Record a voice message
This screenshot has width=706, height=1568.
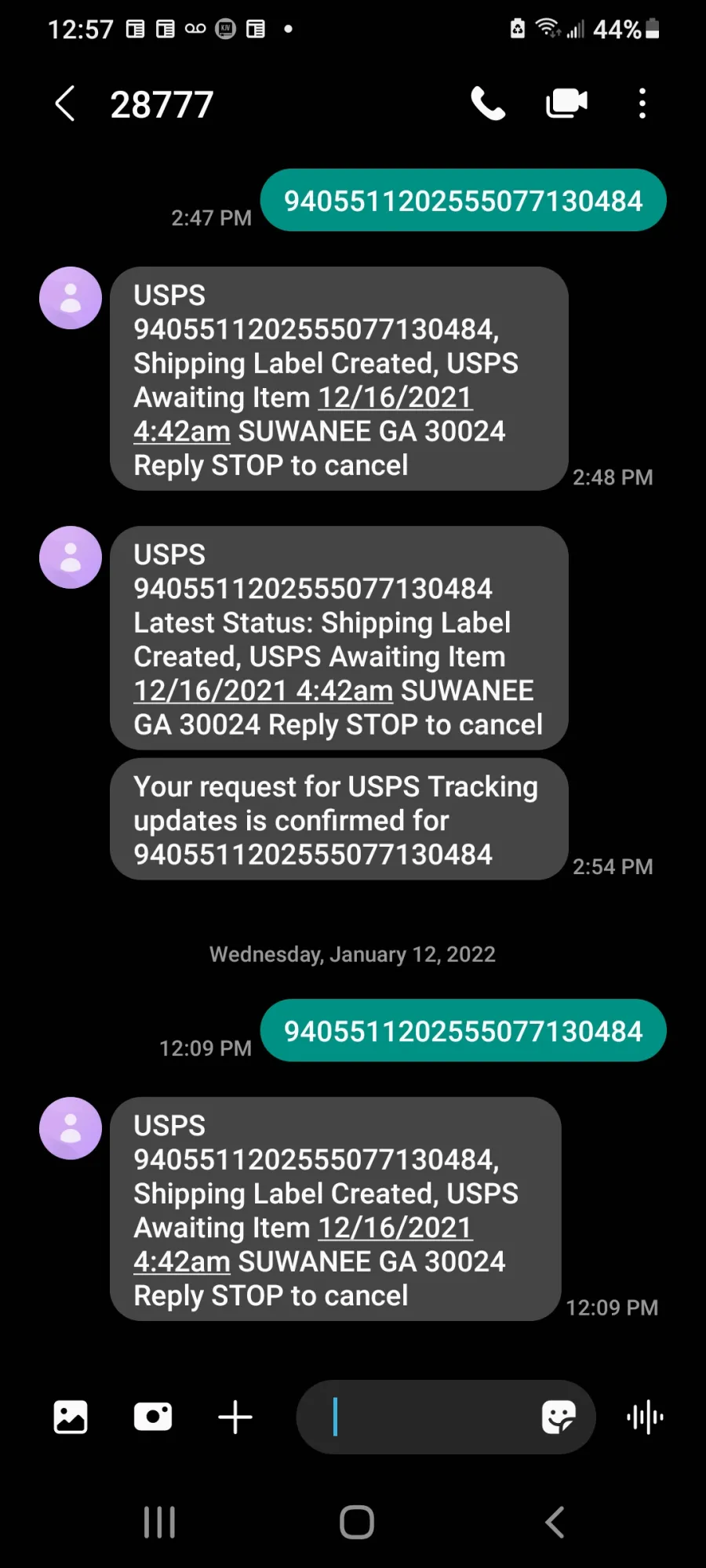(x=645, y=1417)
